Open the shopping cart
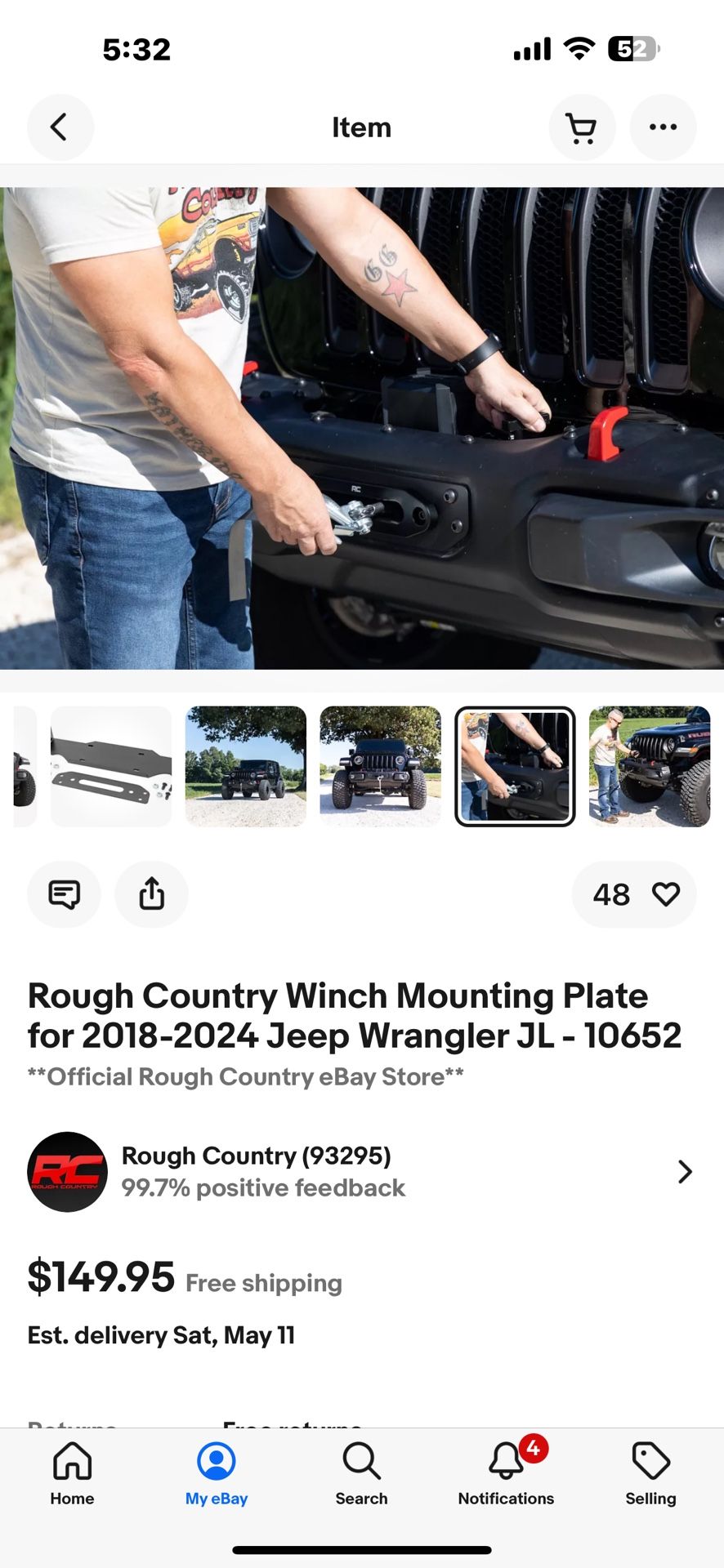 (x=582, y=127)
